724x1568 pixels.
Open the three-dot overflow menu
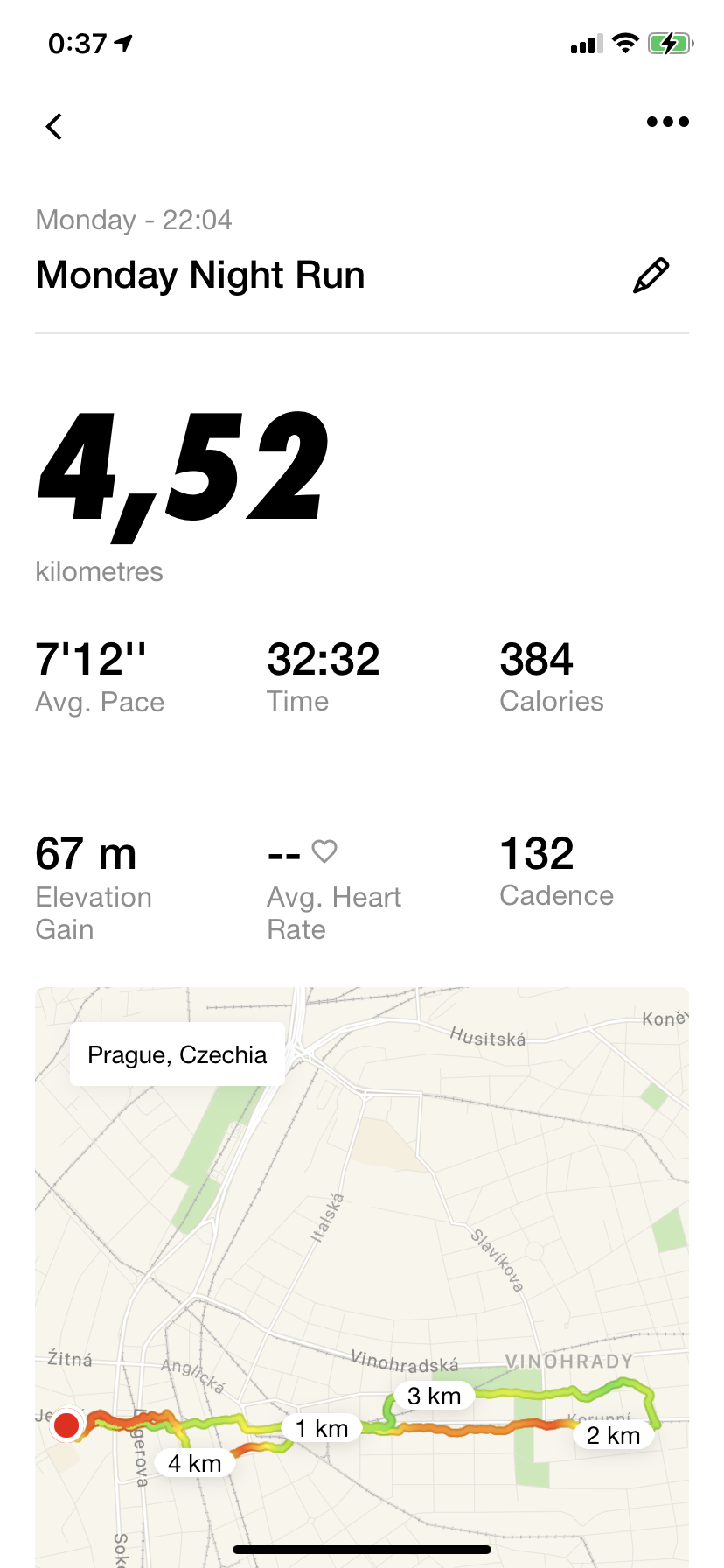point(668,122)
